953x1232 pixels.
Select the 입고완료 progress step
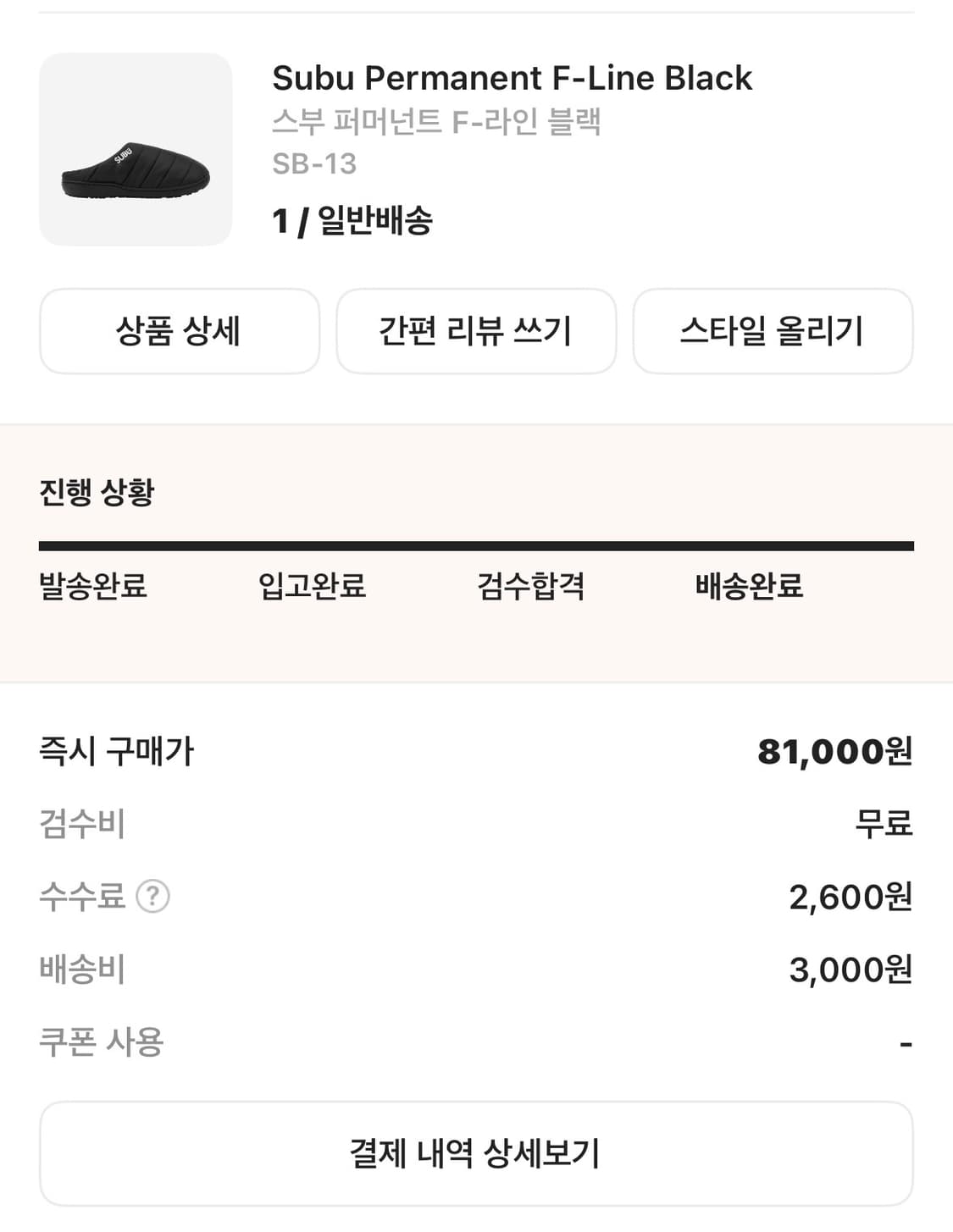tap(313, 586)
